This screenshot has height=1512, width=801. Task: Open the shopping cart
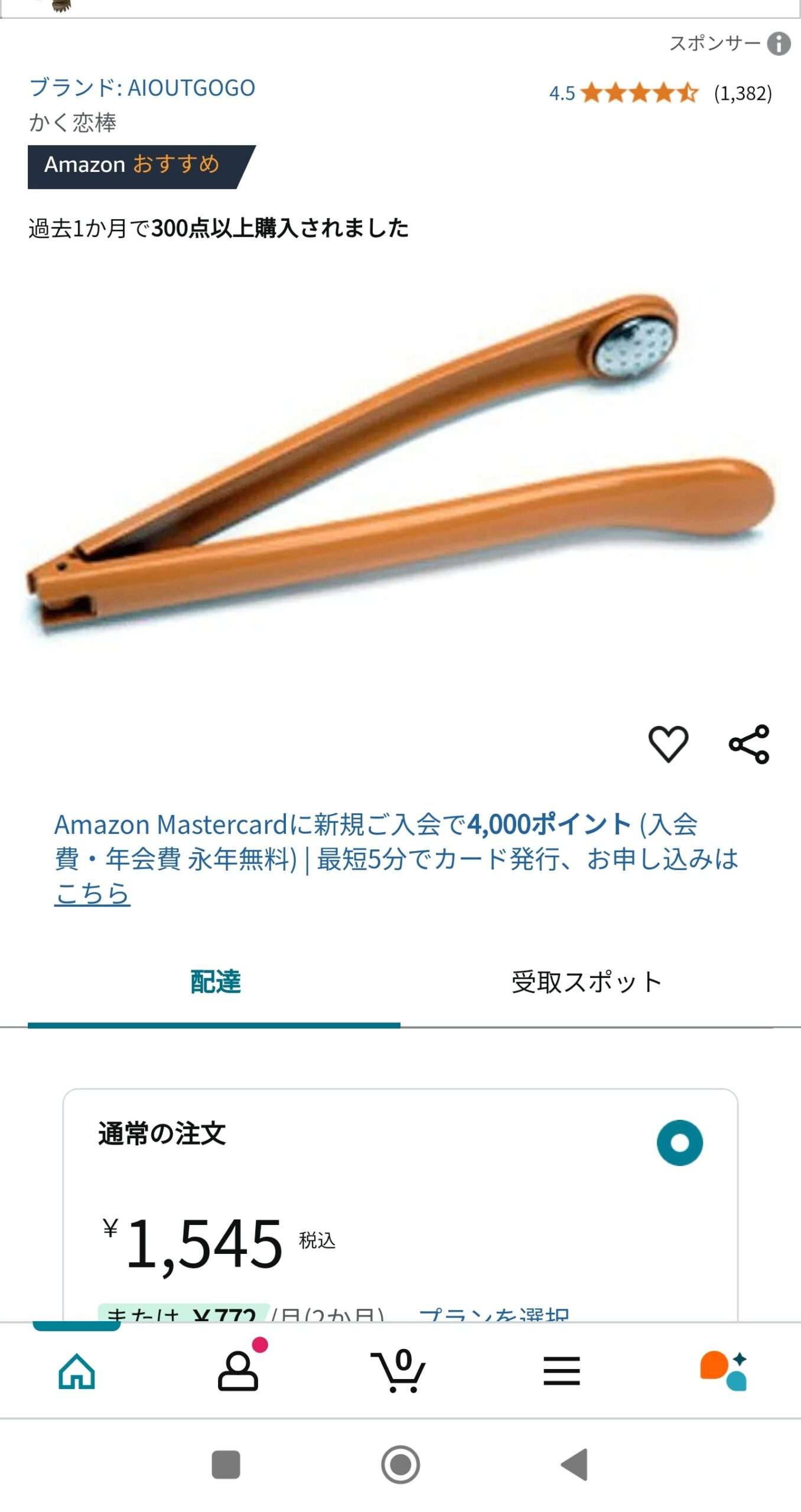point(399,1371)
